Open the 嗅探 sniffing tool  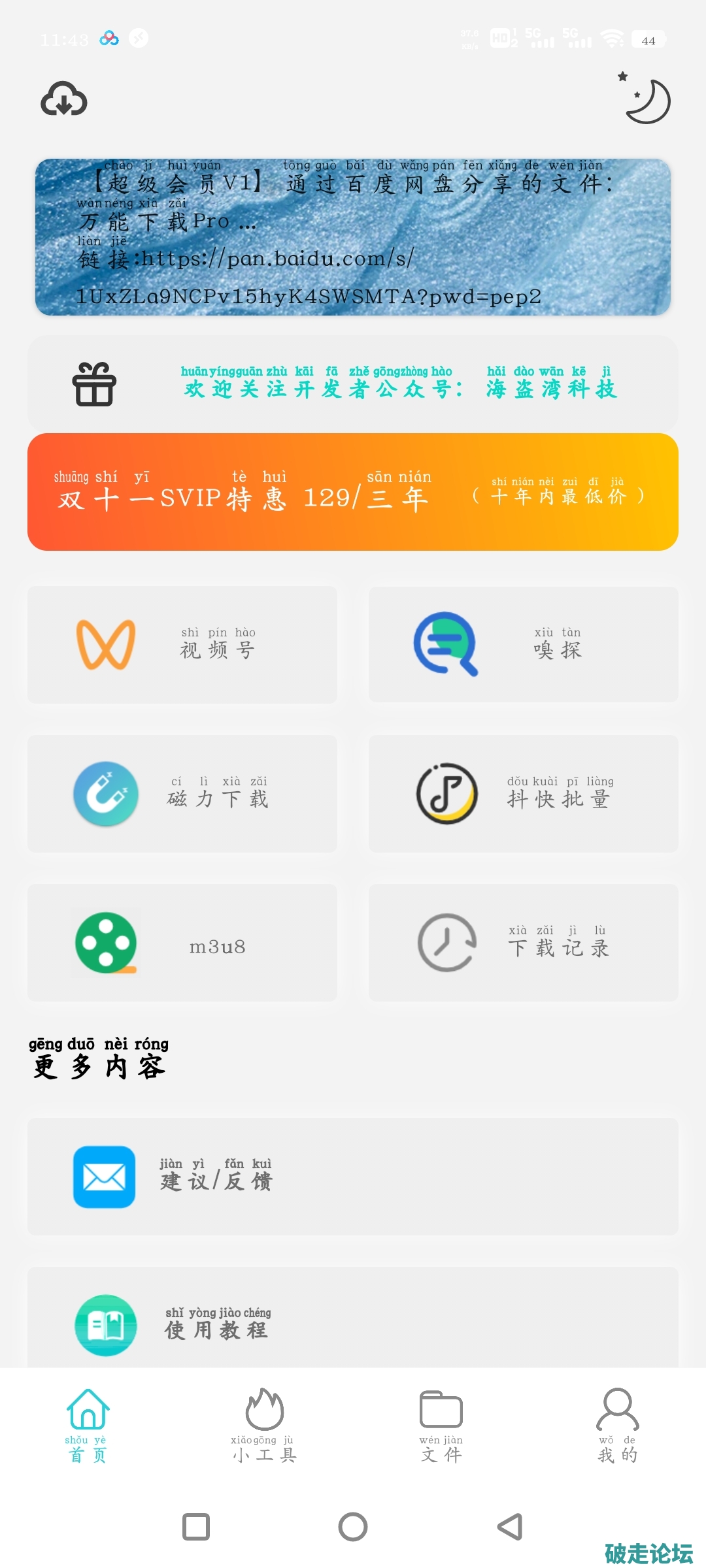524,645
